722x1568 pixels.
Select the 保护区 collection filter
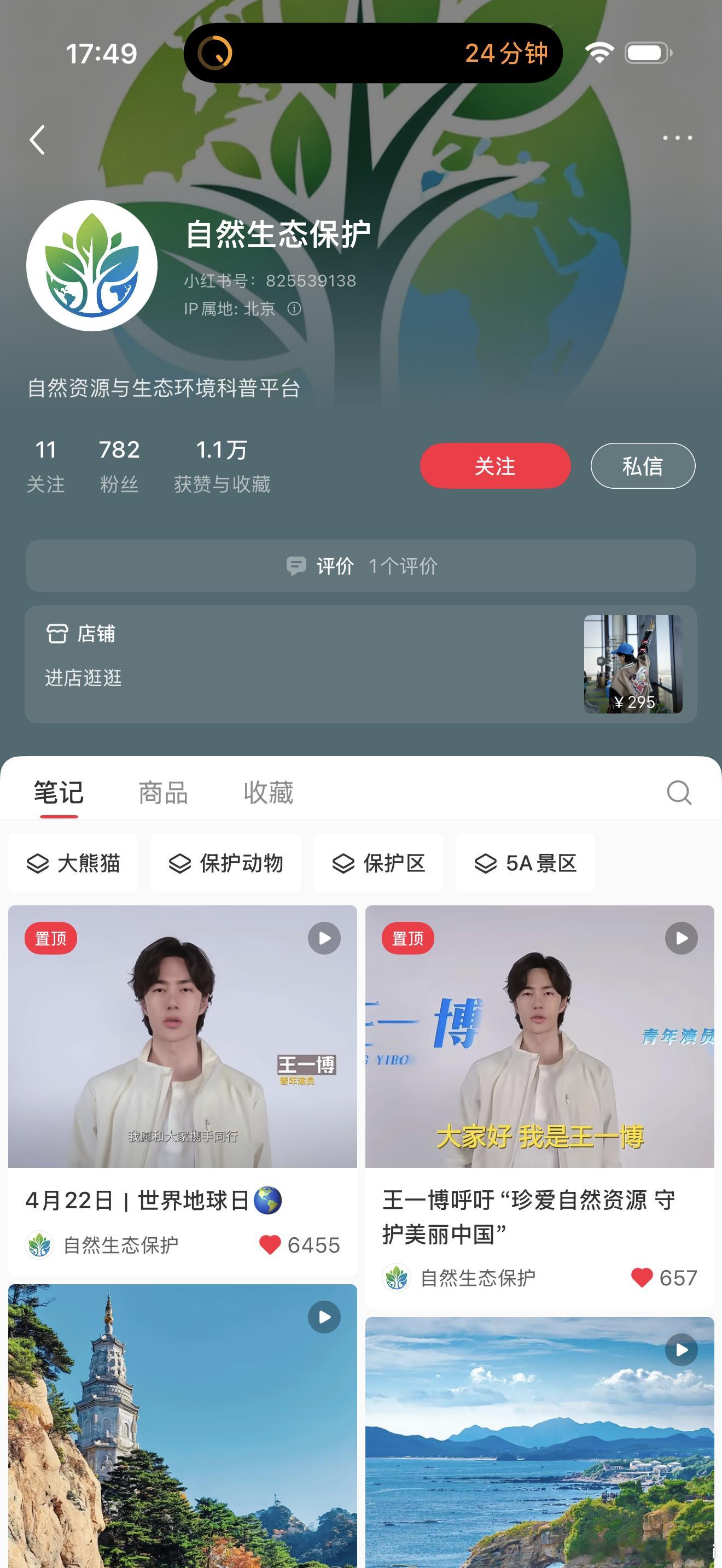click(378, 863)
